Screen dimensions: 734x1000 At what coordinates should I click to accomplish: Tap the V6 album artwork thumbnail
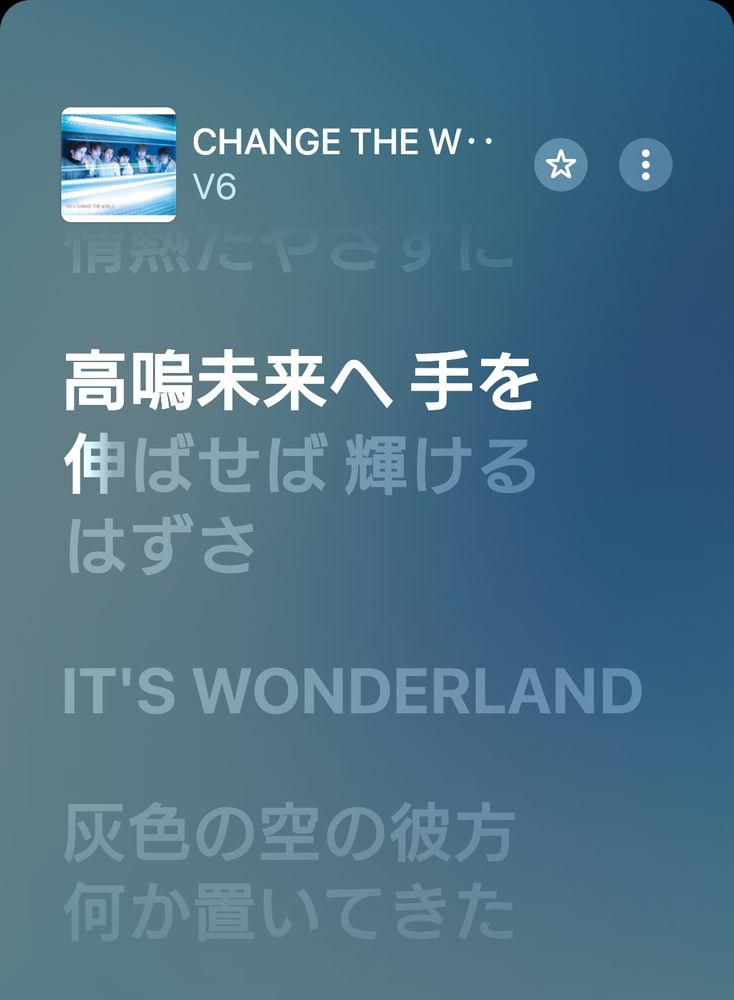119,164
